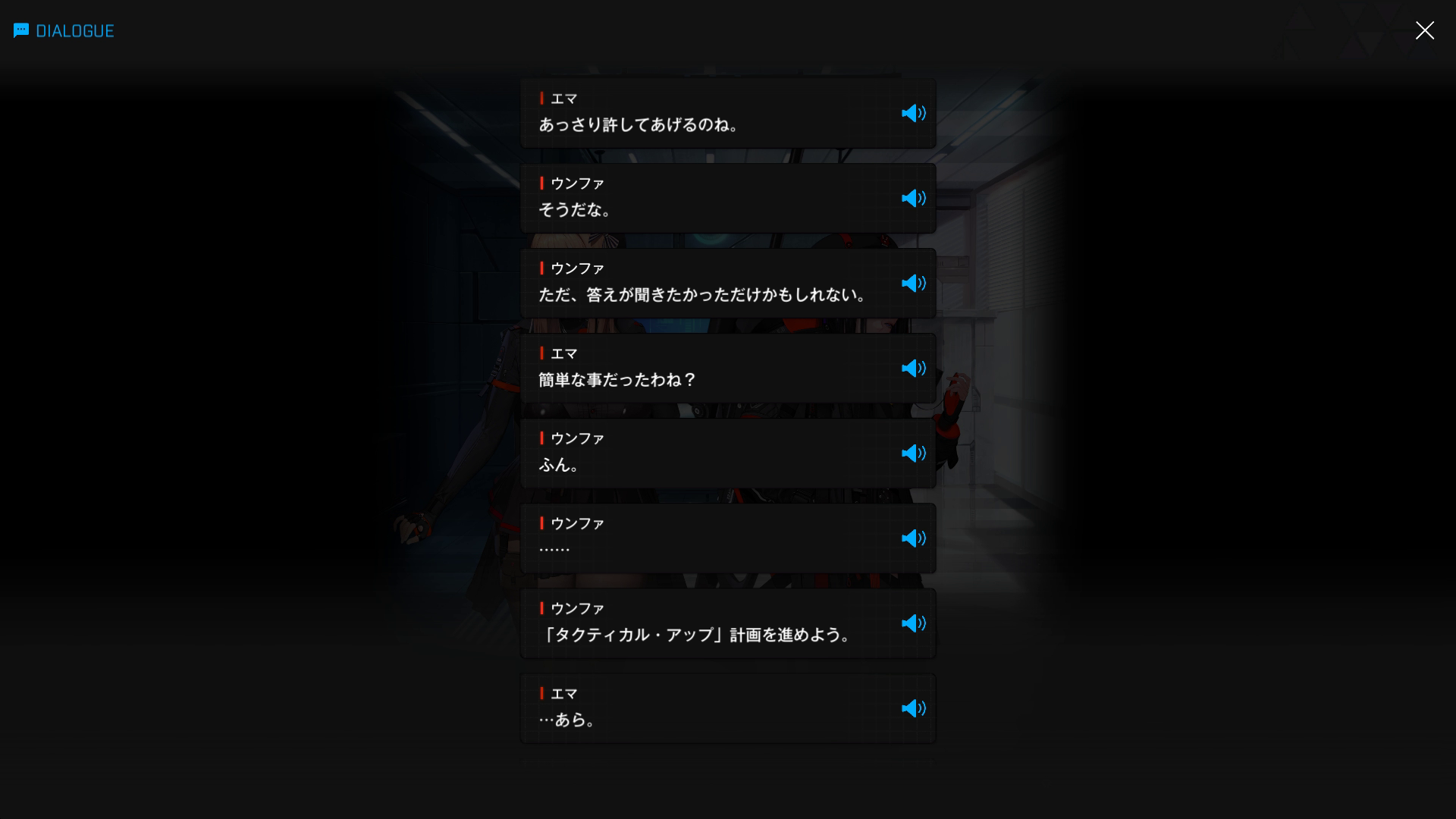This screenshot has width=1456, height=819.
Task: Close the dialogue log
Action: pyautogui.click(x=1424, y=30)
